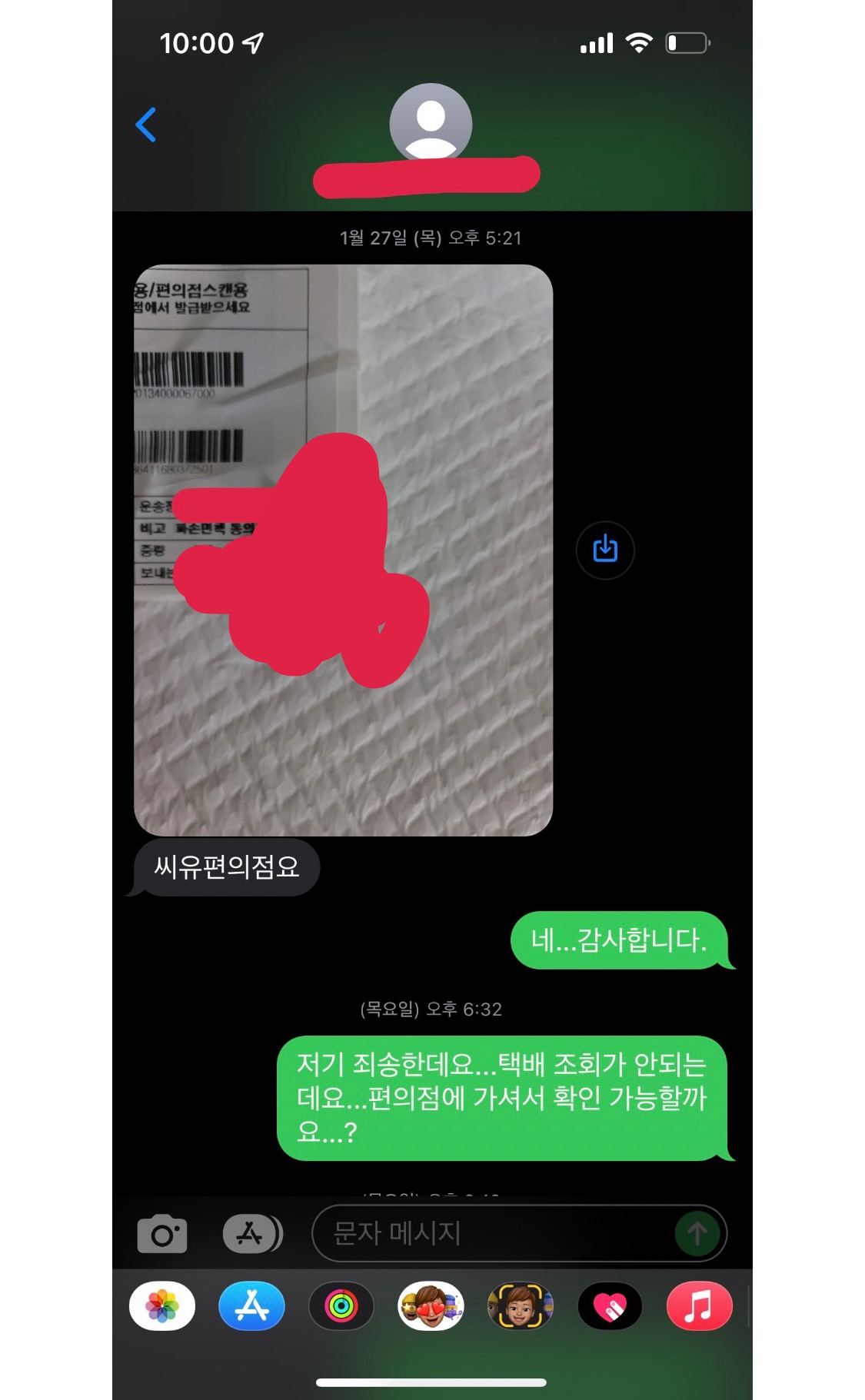Open the received parcel receipt photo
865x1400 pixels.
(343, 550)
